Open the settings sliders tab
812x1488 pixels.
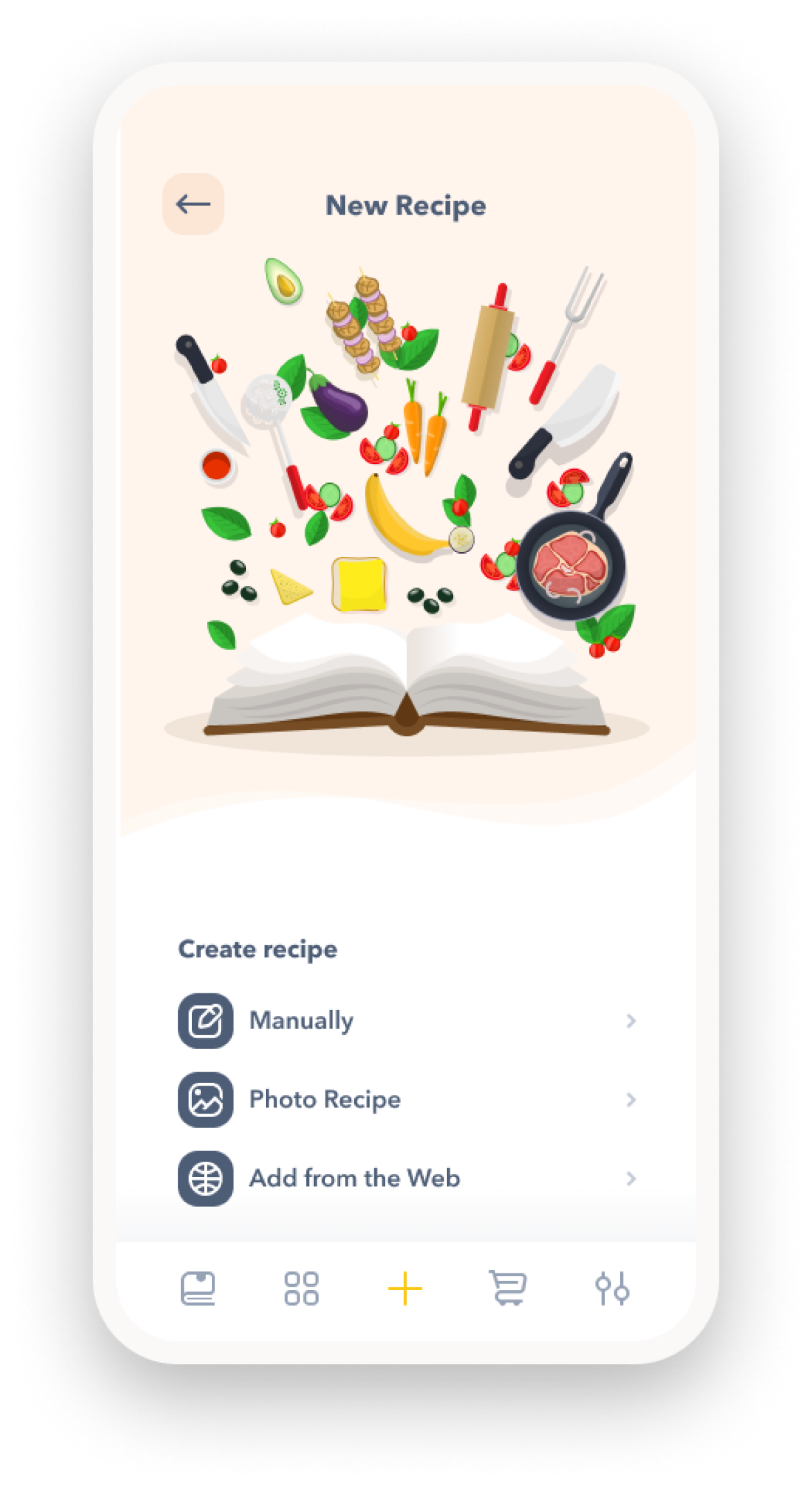point(612,1288)
